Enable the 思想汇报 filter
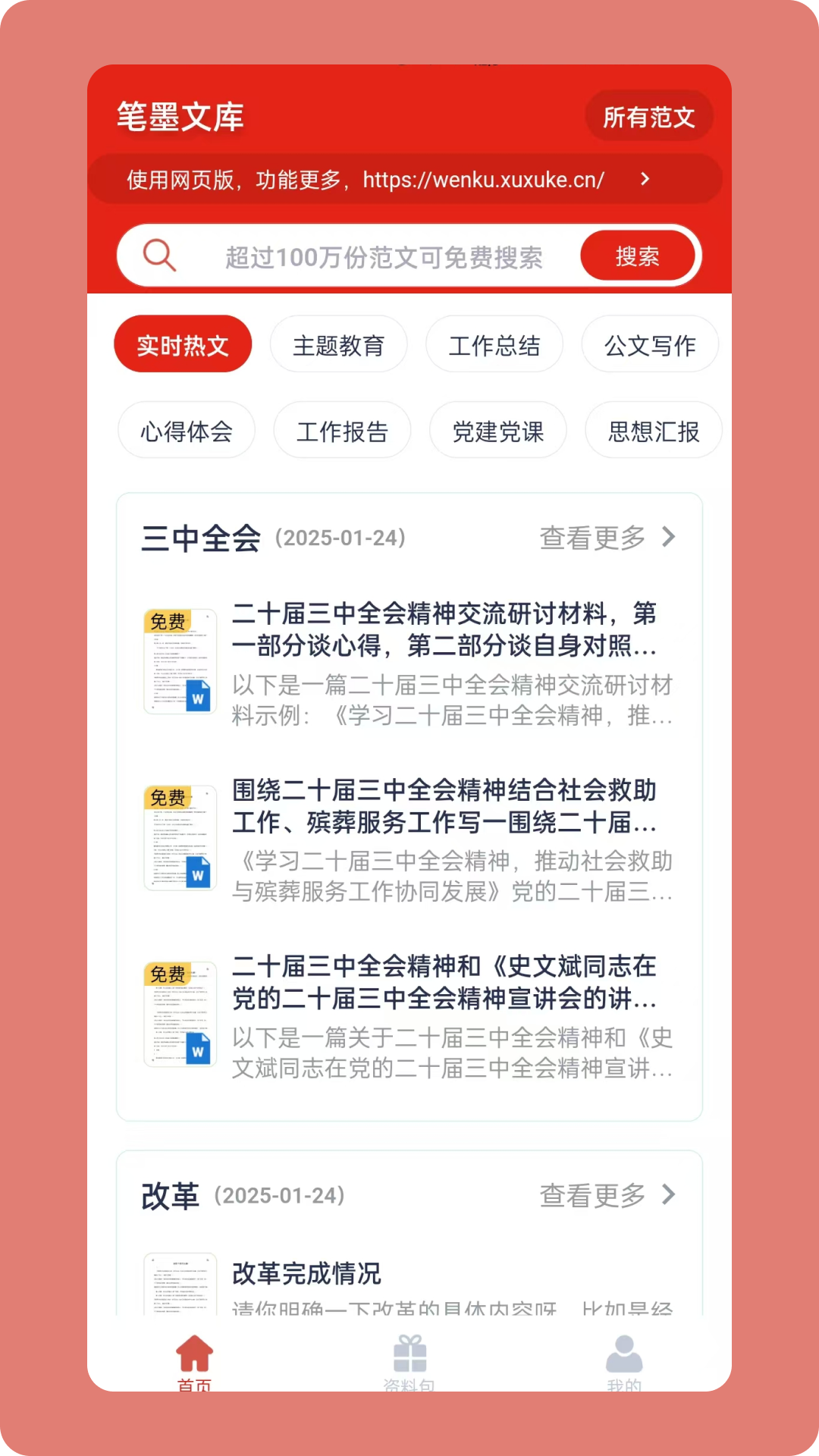The width and height of the screenshot is (819, 1456). (653, 430)
